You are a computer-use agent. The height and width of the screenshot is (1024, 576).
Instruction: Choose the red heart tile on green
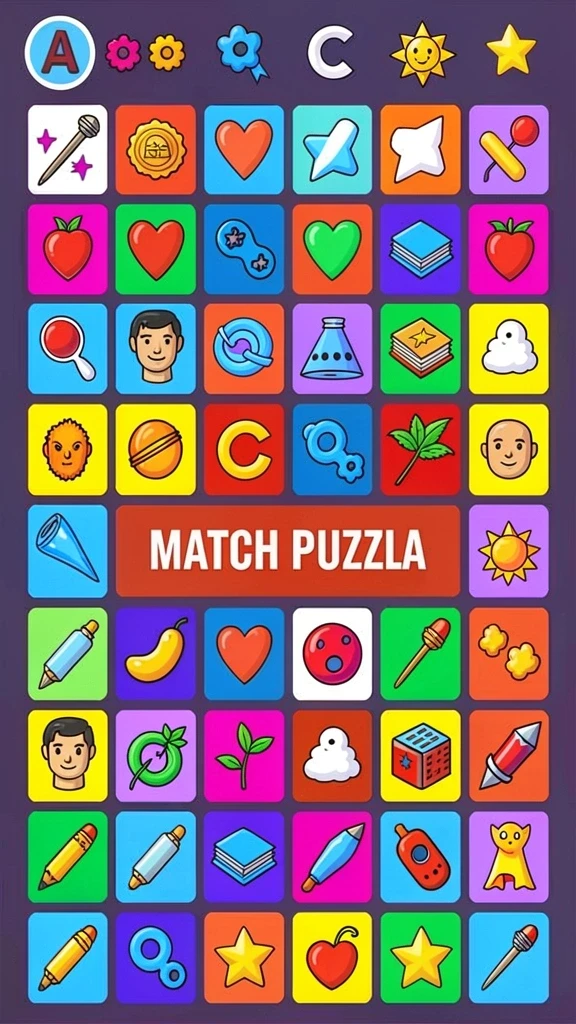coord(155,249)
